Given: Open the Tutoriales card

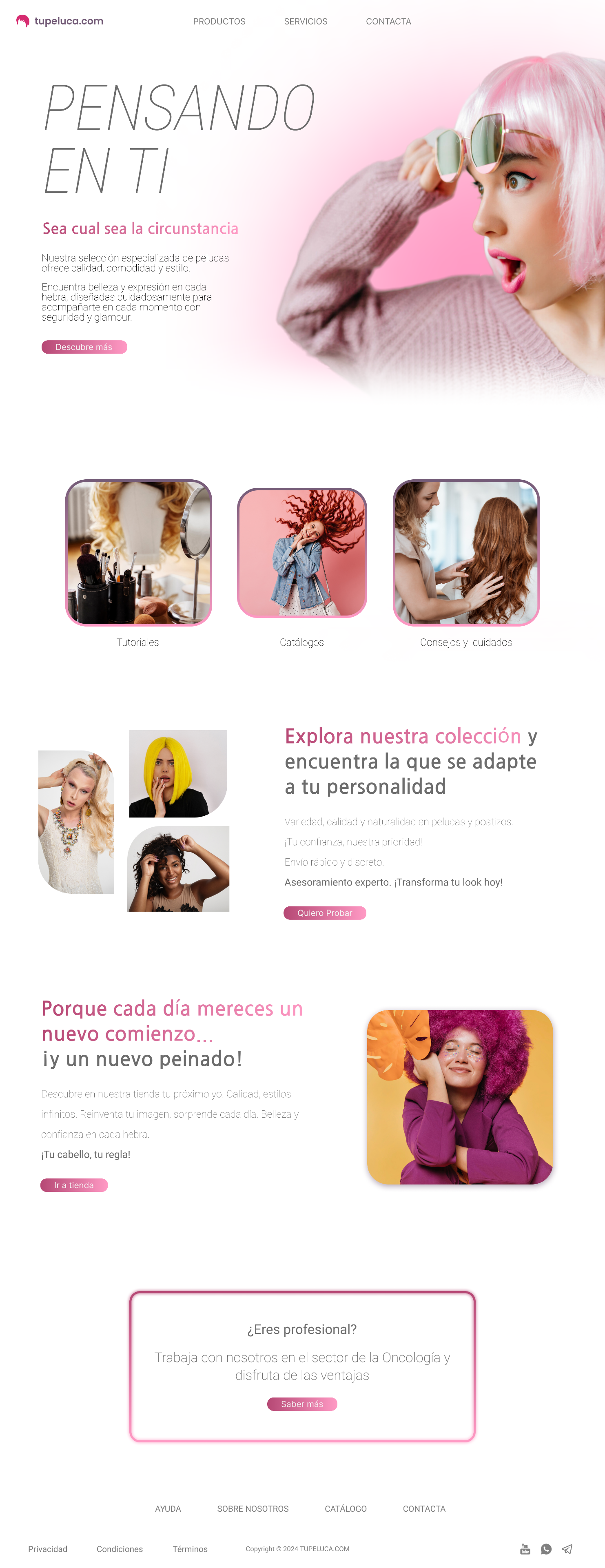Looking at the screenshot, I should (139, 553).
